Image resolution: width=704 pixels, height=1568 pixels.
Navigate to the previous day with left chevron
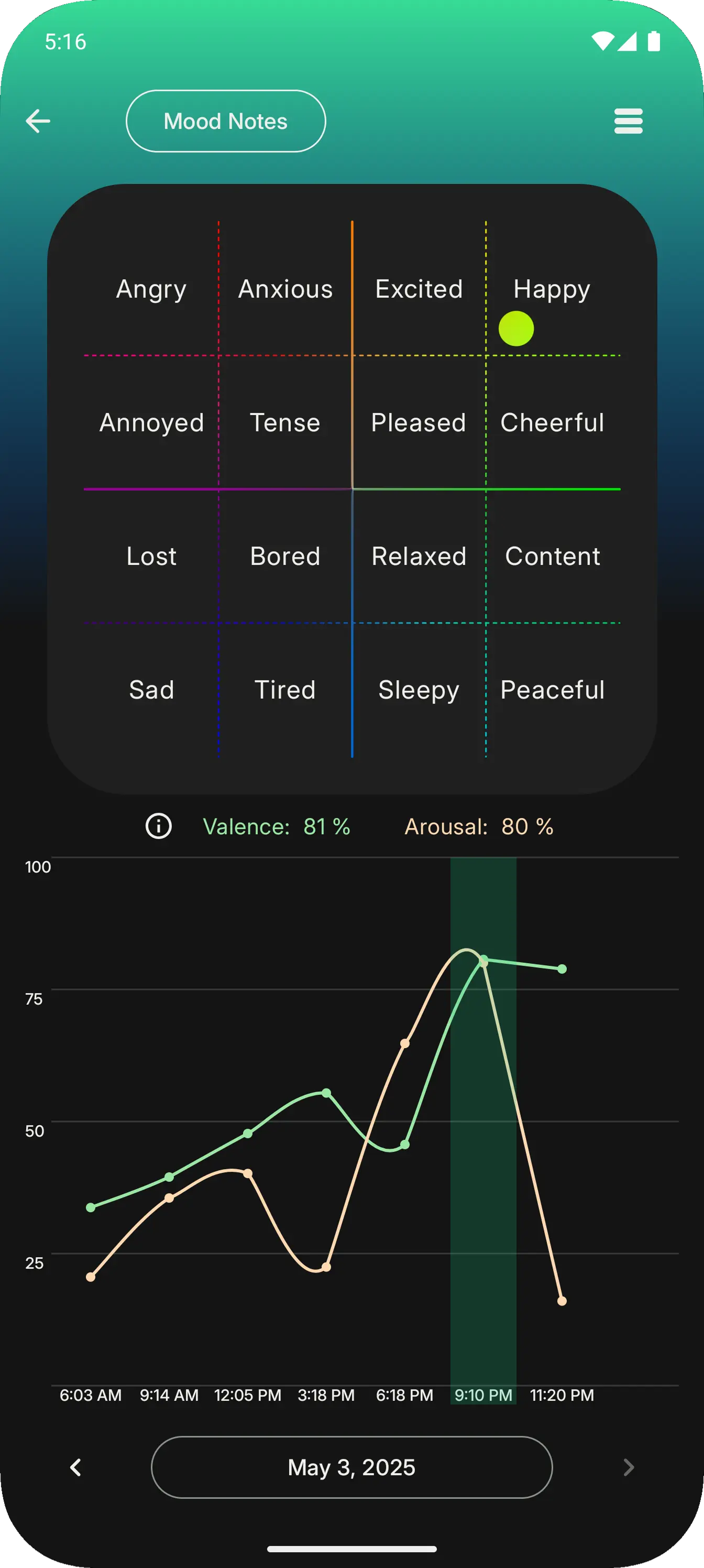point(75,1467)
